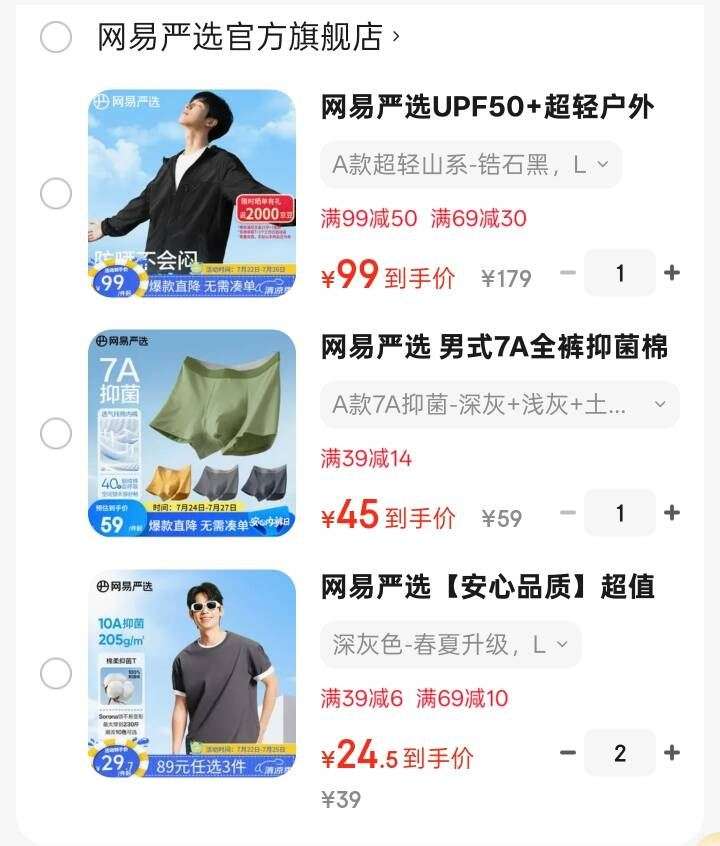Expand the A款7A抑菌-深灰+浅灰 variant dropdown
This screenshot has height=846, width=720.
498,404
